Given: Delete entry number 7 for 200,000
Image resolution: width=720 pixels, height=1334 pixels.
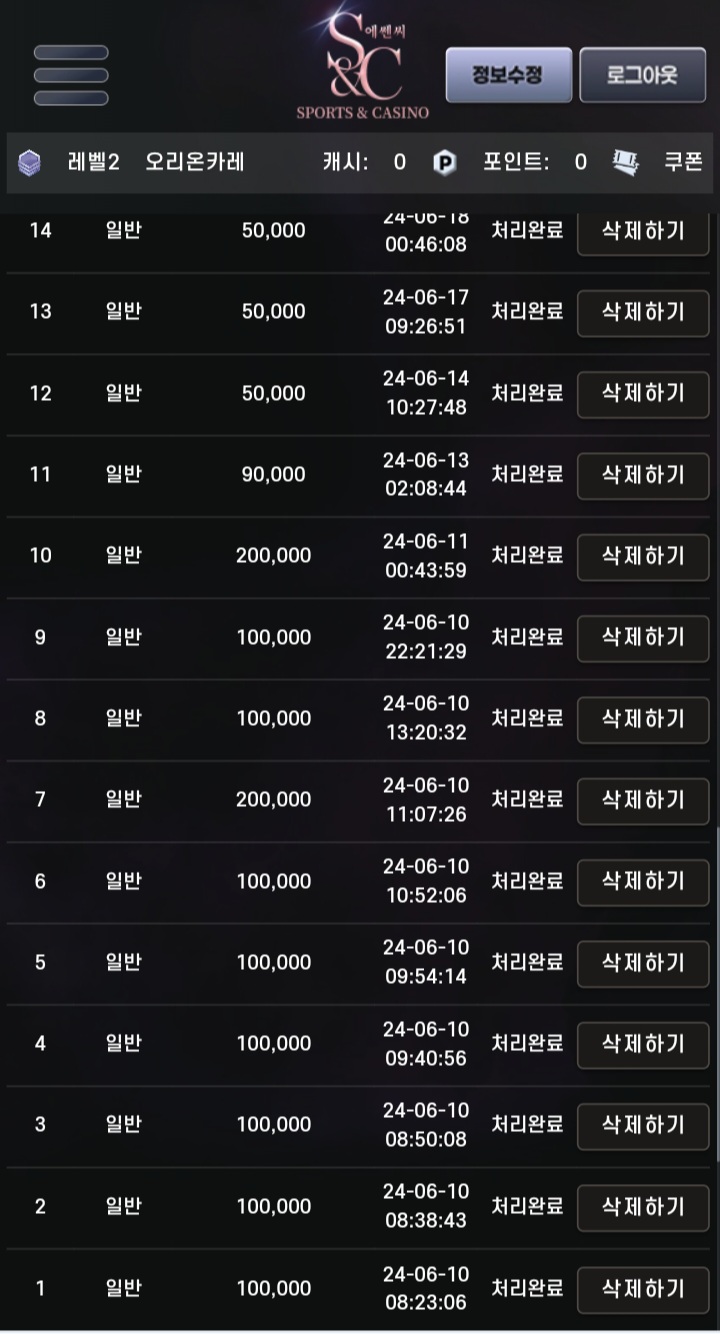Looking at the screenshot, I should (x=643, y=799).
